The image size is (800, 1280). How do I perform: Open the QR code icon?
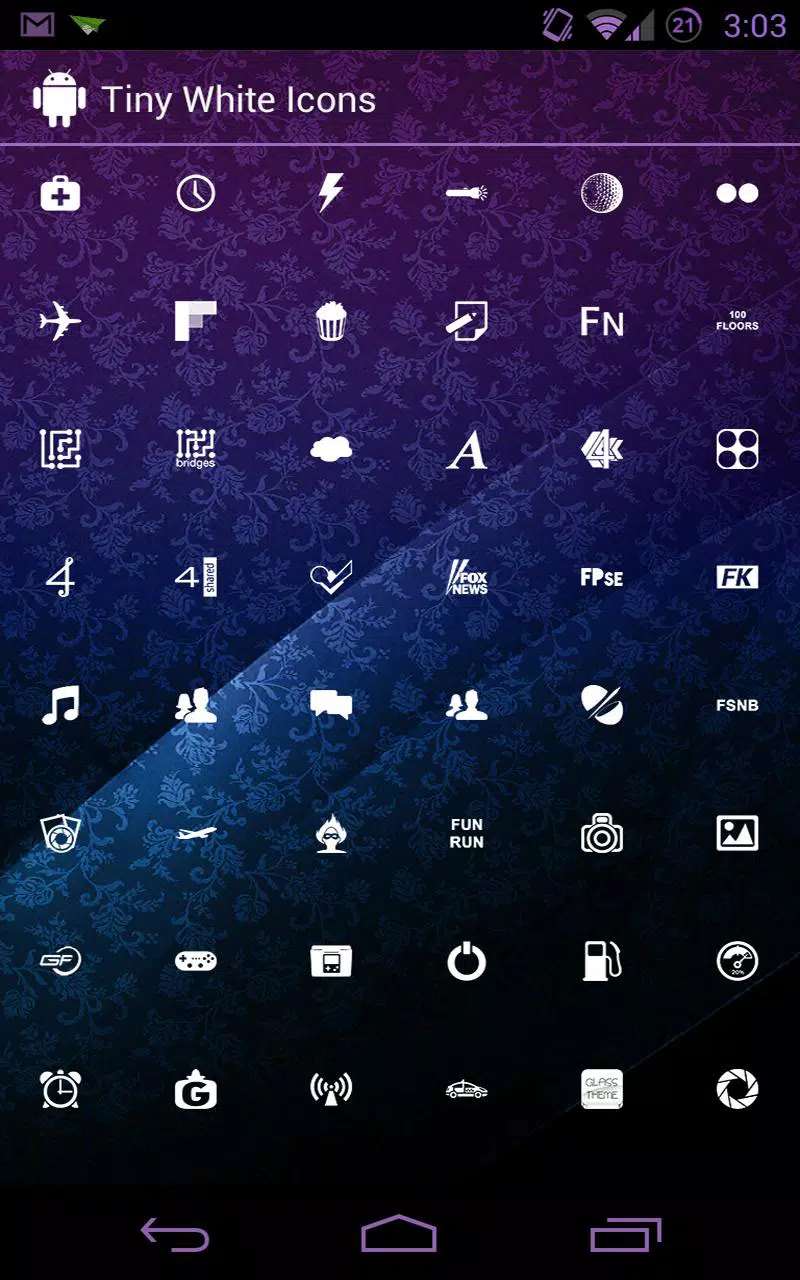(x=61, y=449)
